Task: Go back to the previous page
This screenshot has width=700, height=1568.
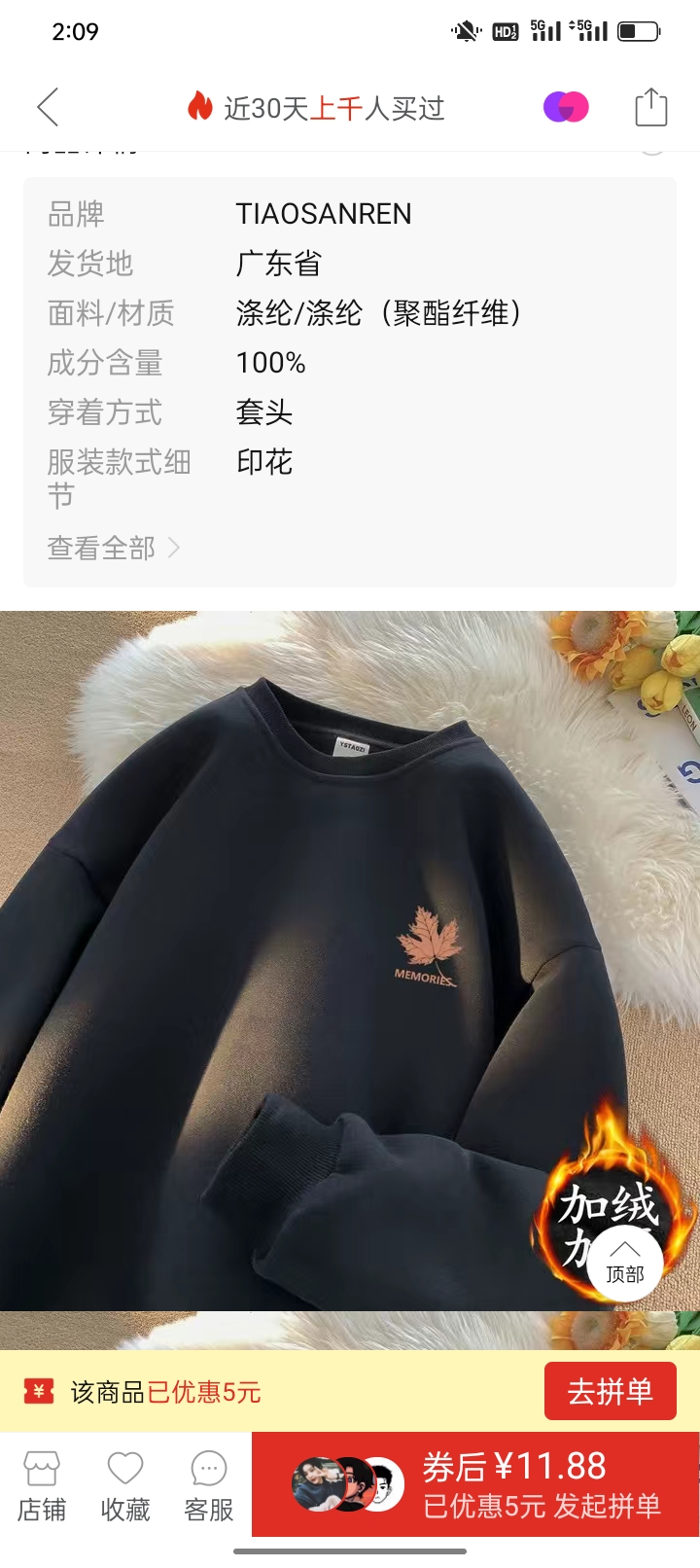Action: [x=48, y=107]
